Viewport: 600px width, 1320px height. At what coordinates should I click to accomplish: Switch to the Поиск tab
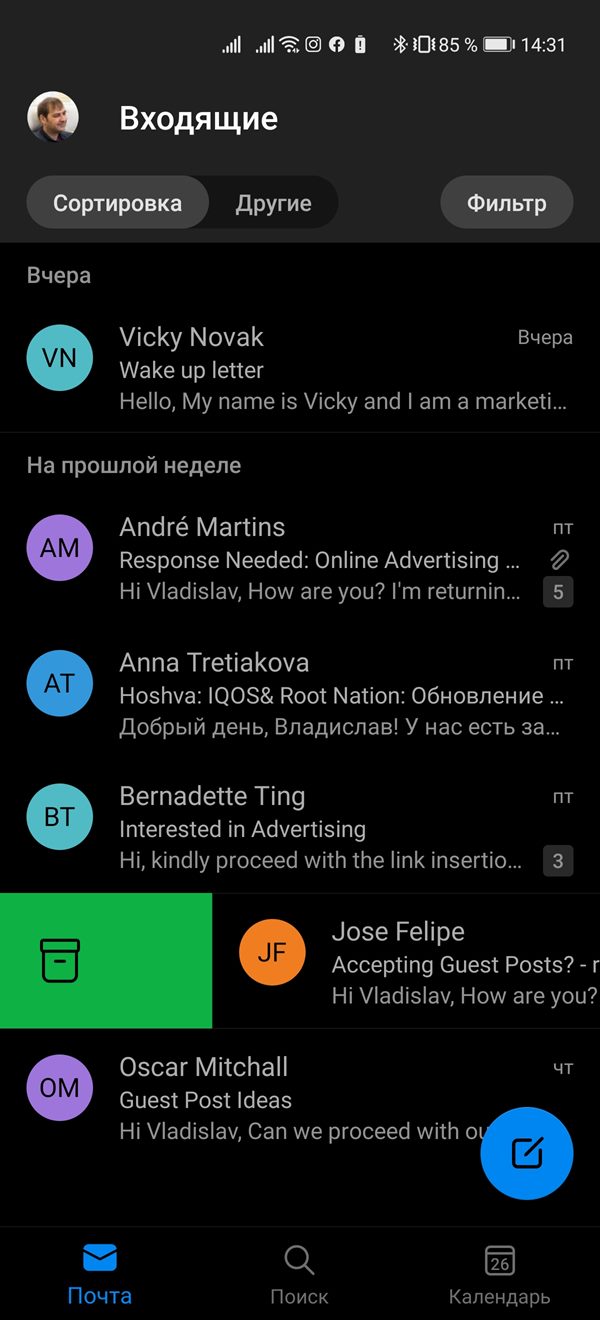tap(299, 1275)
